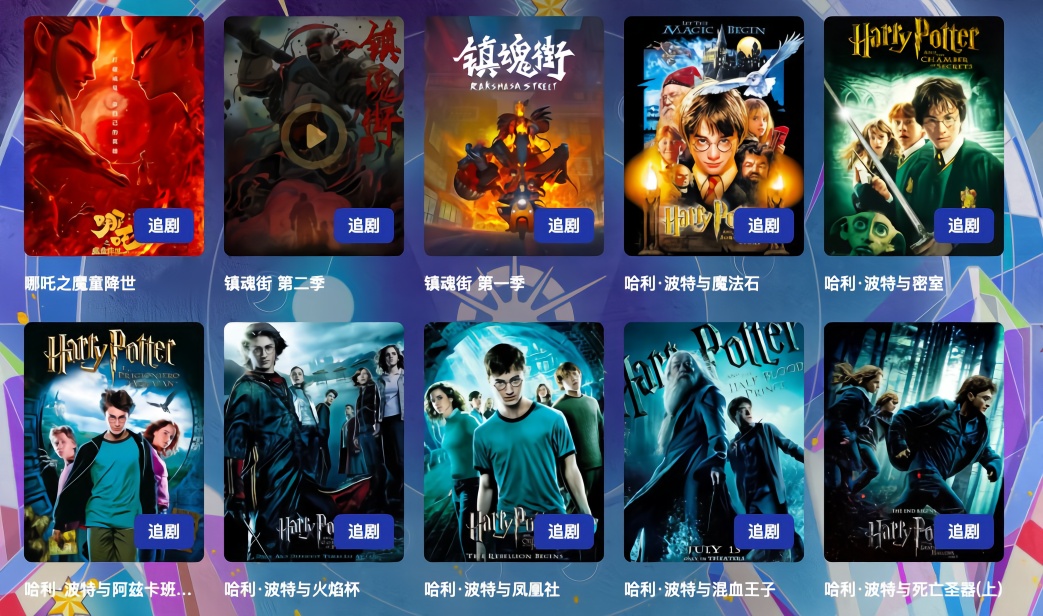
Task: Tap 追剧 on 哈利·波特与凤凰社
Action: [x=564, y=532]
